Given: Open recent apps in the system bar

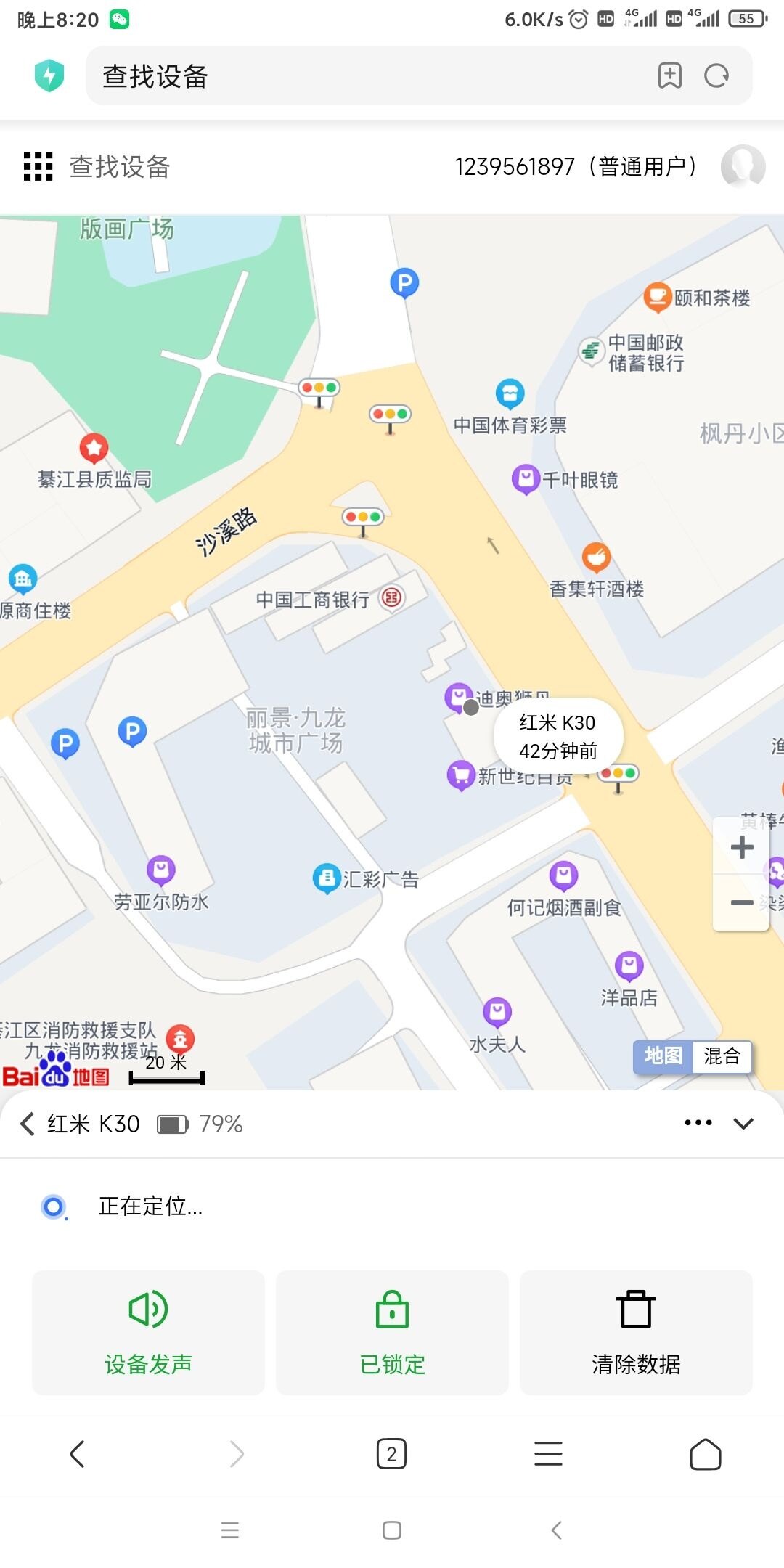Looking at the screenshot, I should pos(230,1530).
